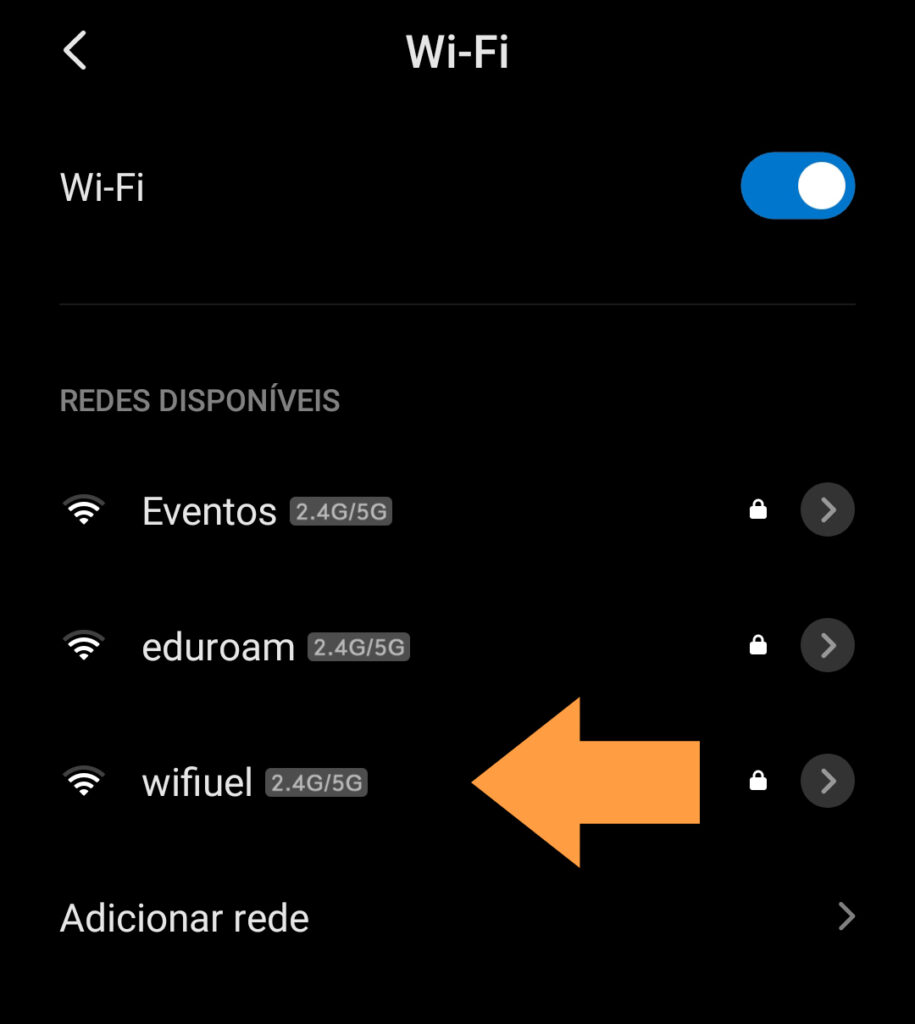Tap the 2.4G/5G badge beside wifiuel

point(317,783)
